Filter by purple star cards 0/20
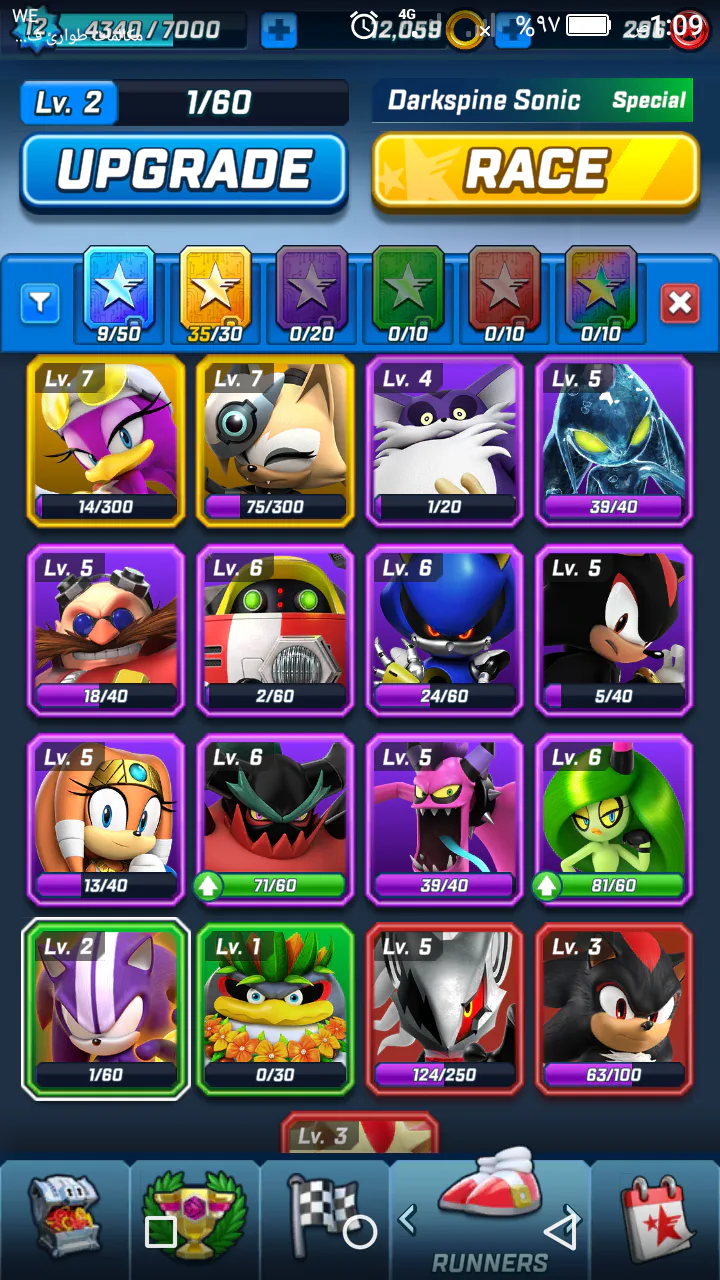The image size is (720, 1280). 311,293
